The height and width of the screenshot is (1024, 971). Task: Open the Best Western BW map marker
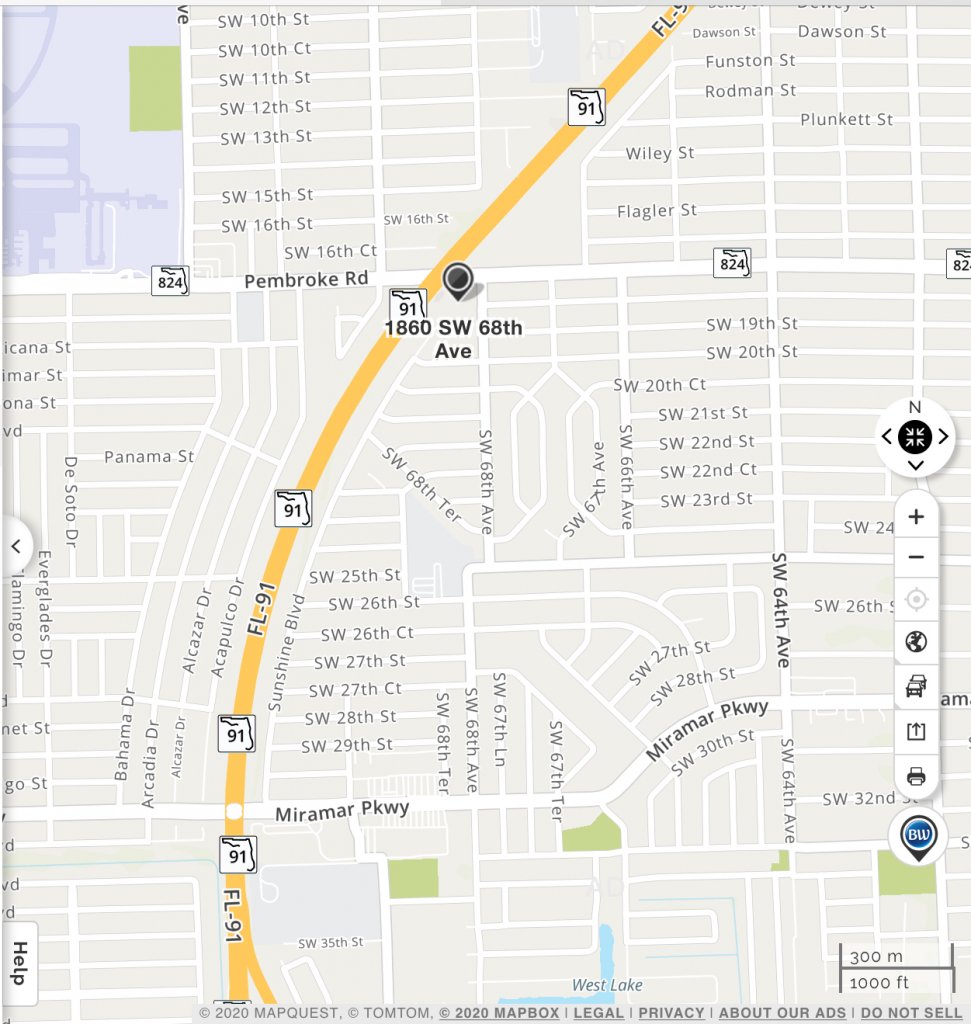[918, 835]
